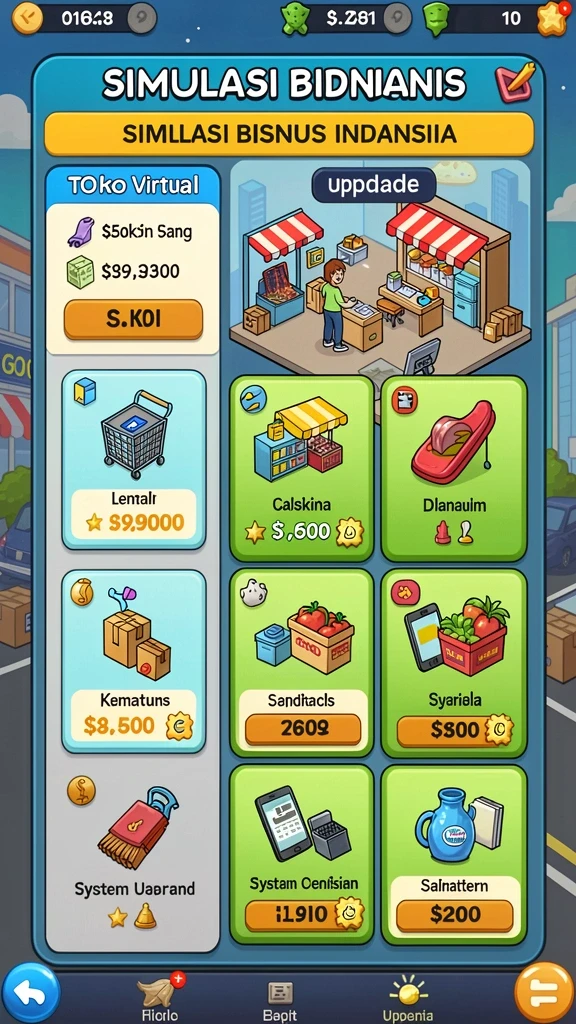The image size is (576, 1024).
Task: Buy Salnattern for $200
Action: (455, 914)
